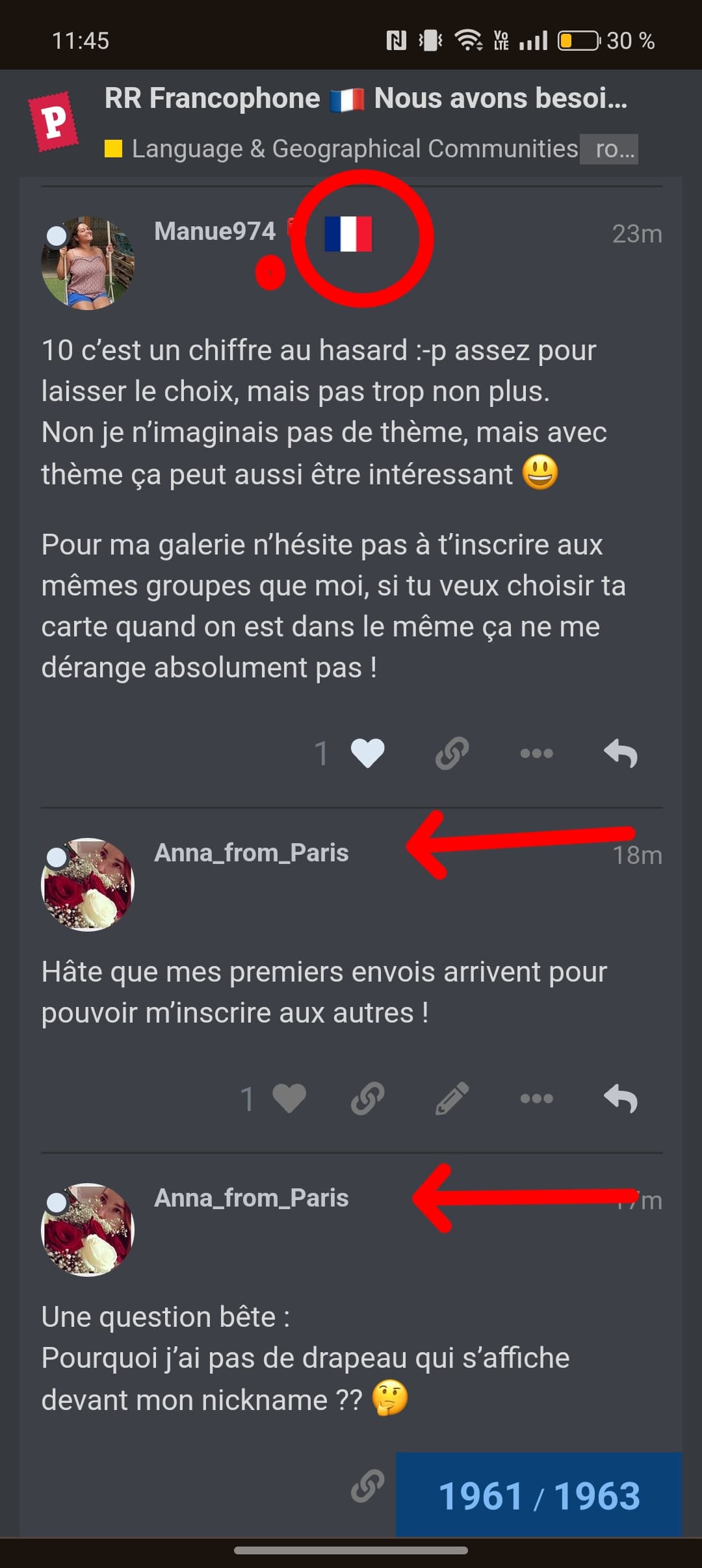Like Manue974's post

tap(367, 753)
